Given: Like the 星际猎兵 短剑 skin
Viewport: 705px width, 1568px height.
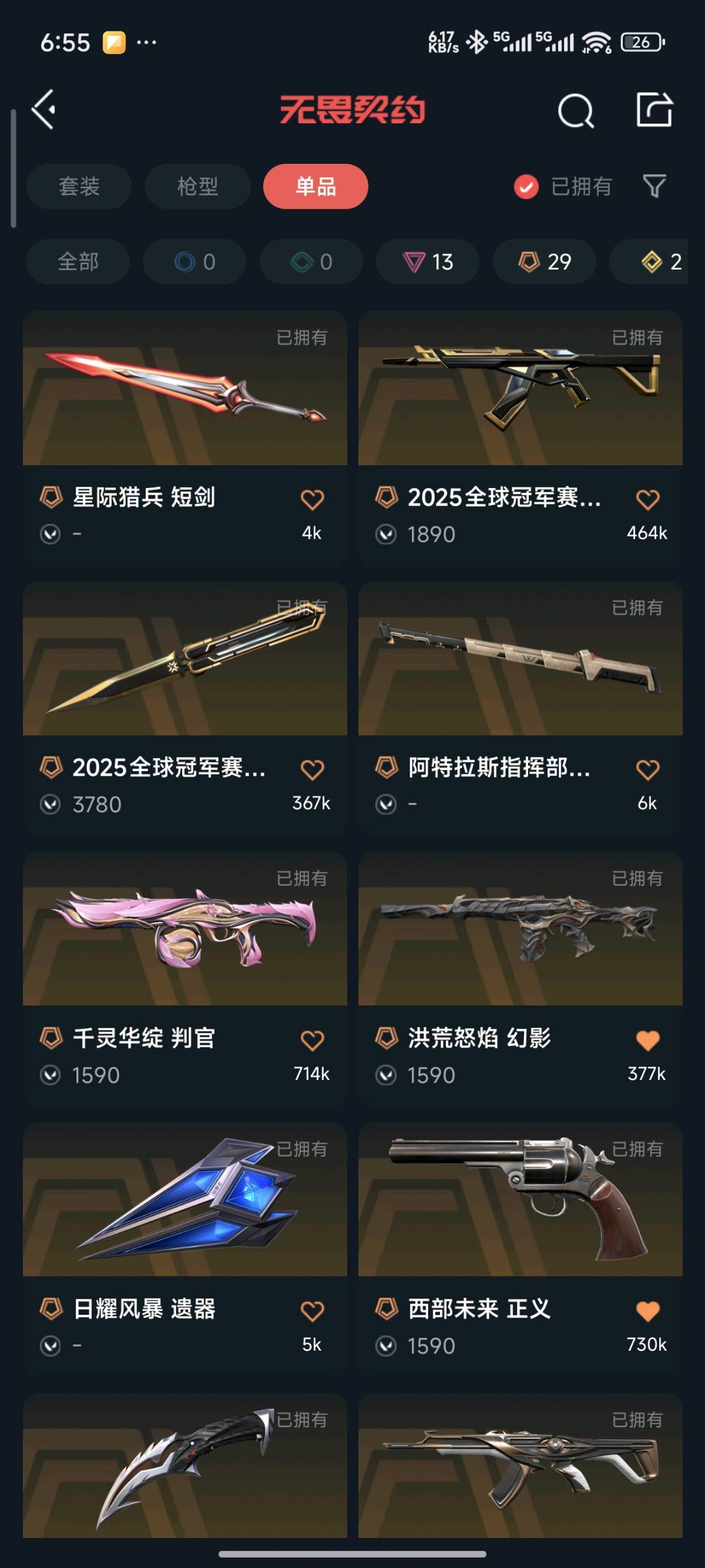Looking at the screenshot, I should (312, 500).
